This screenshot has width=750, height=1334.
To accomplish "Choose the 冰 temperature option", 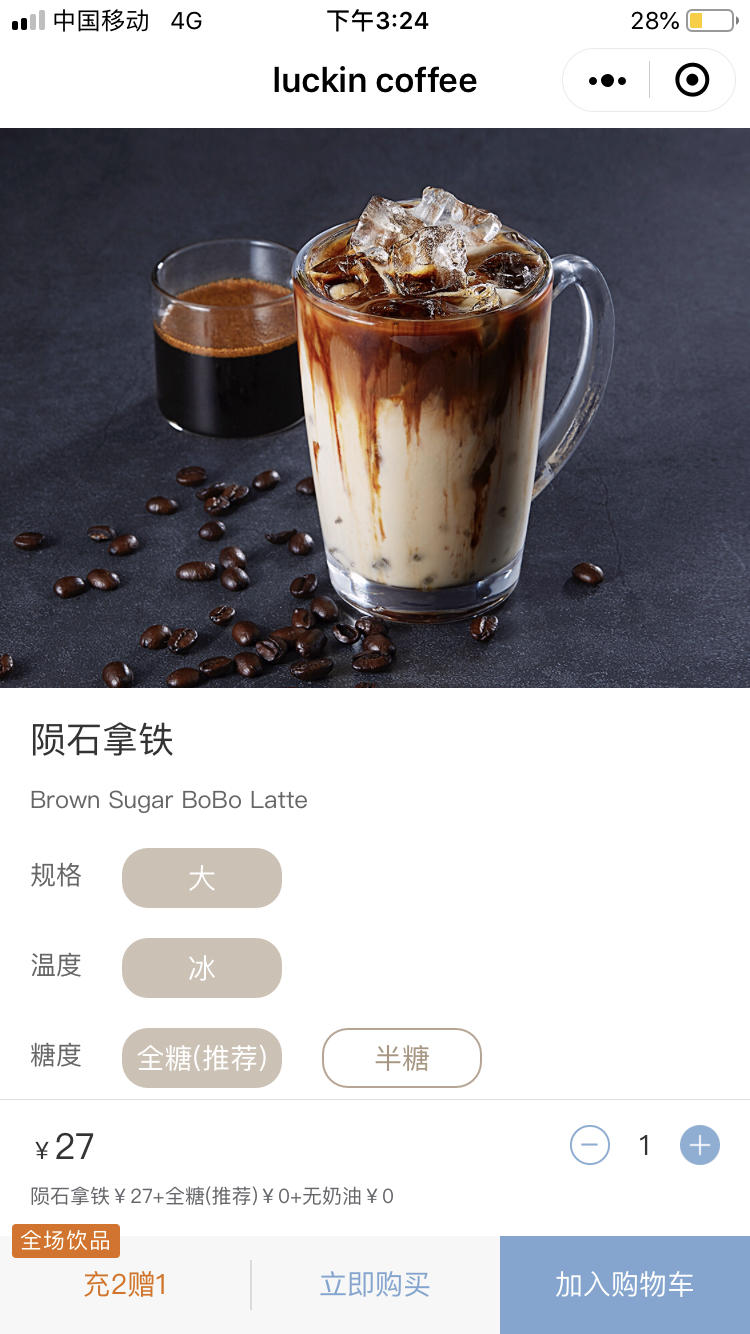I will coord(202,968).
